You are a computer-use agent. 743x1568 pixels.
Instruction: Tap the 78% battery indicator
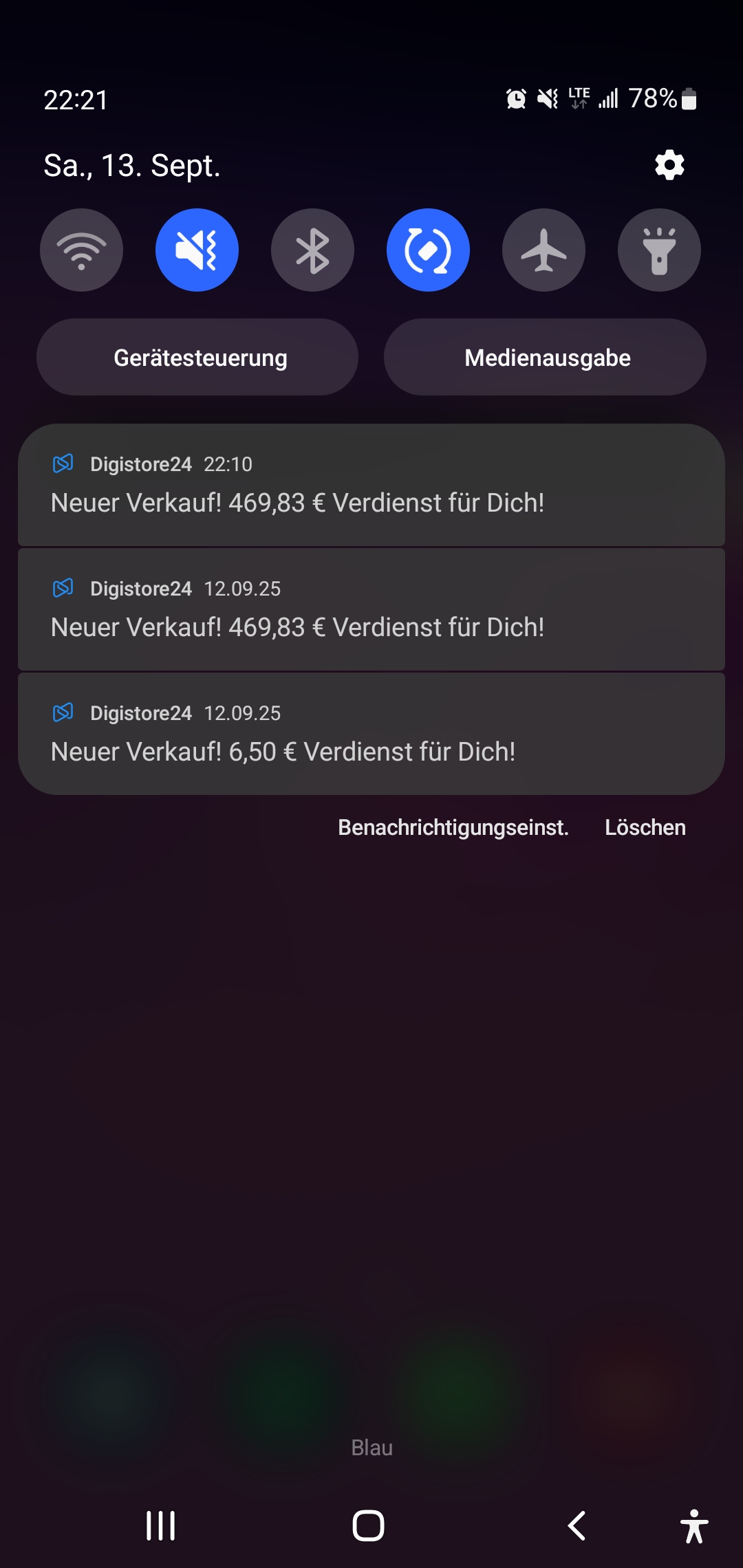654,98
